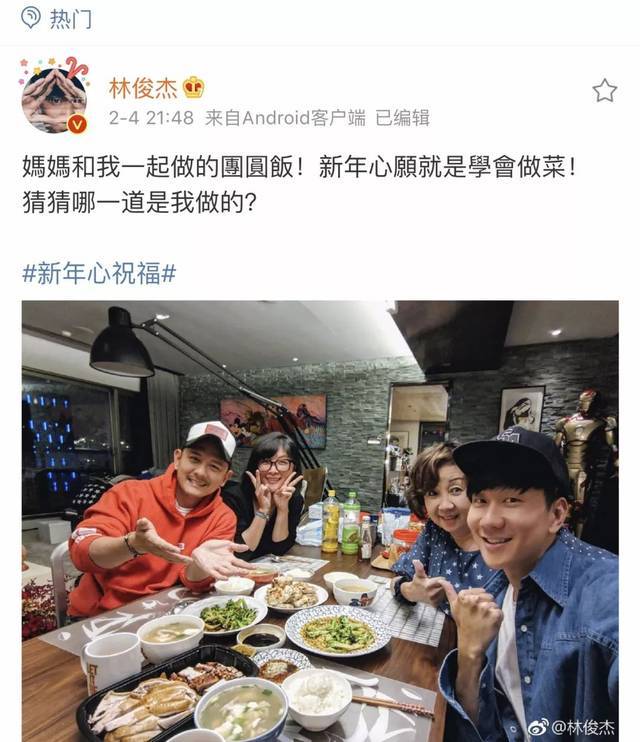Open the #新年心祝福# hashtag topic

99,274
